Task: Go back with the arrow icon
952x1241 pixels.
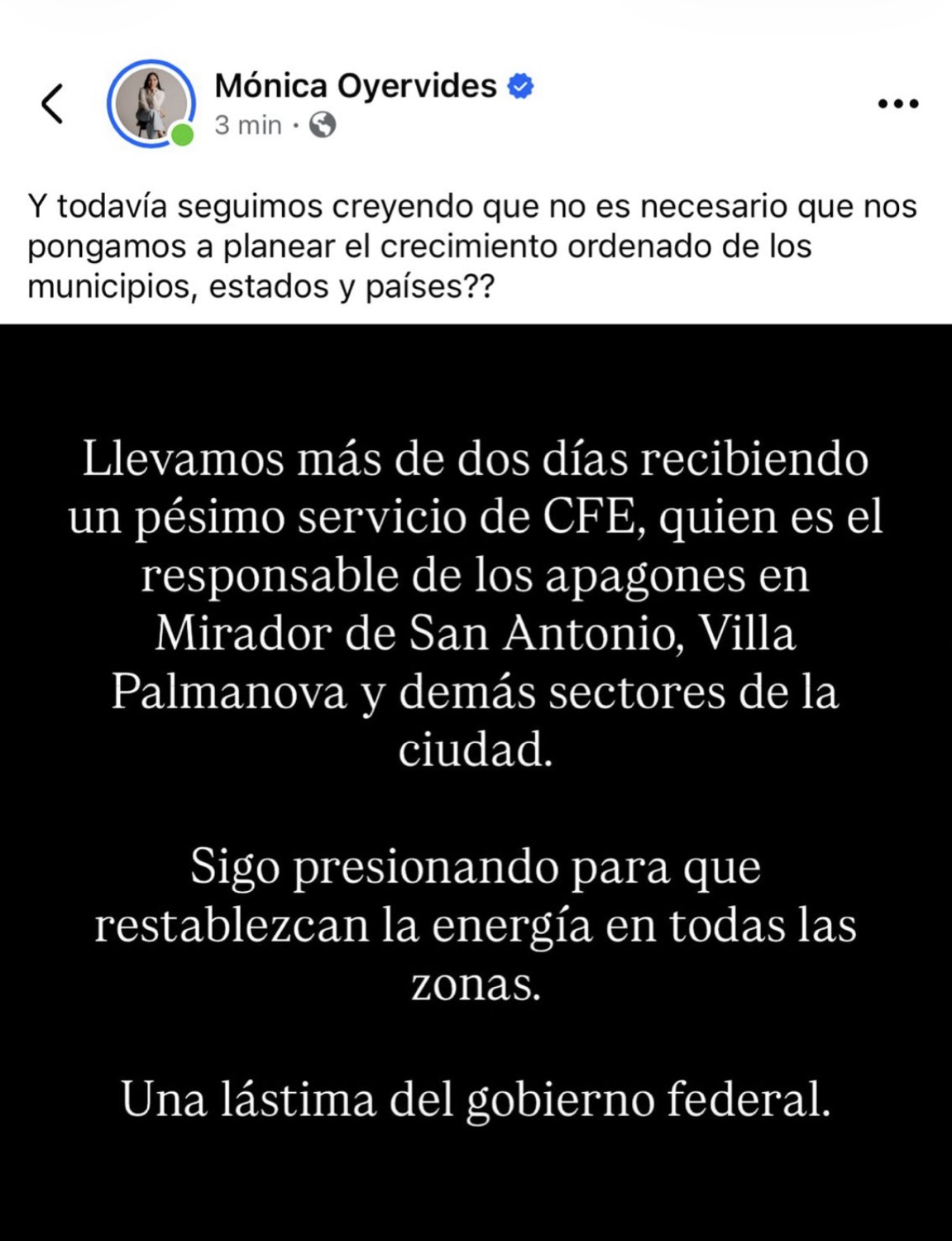Action: (x=52, y=104)
